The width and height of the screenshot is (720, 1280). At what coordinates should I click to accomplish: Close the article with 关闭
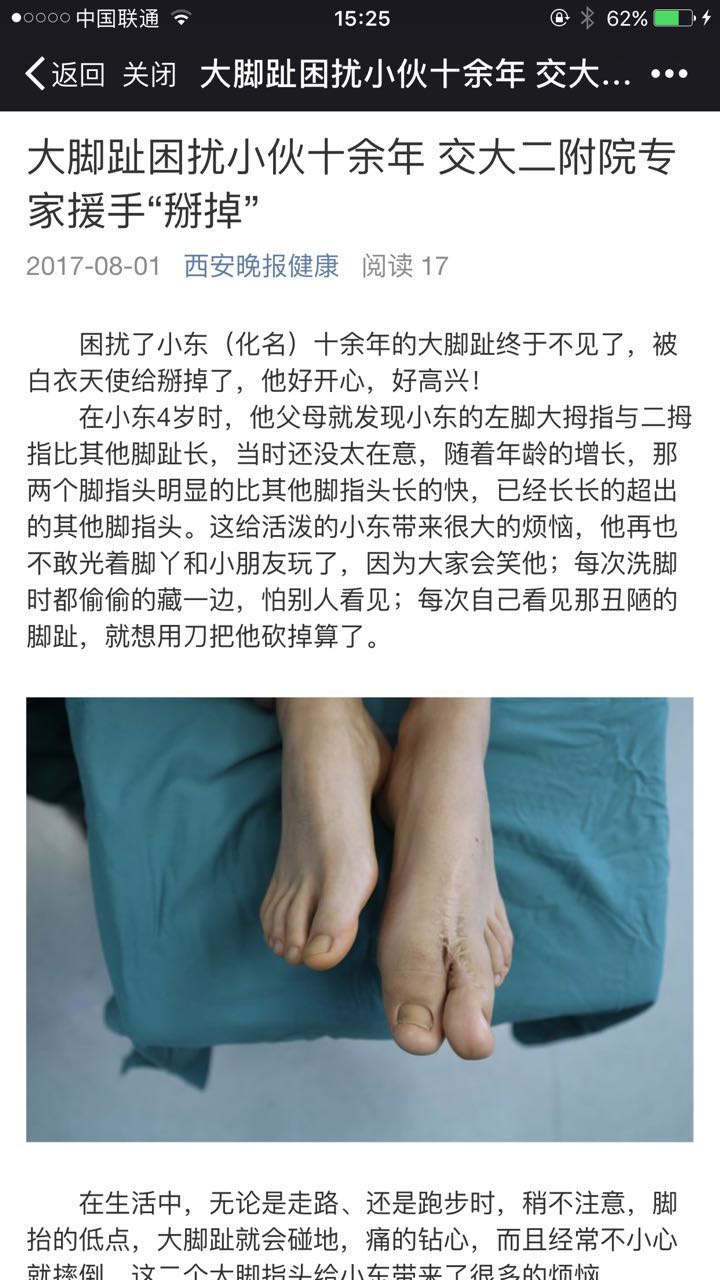(150, 74)
